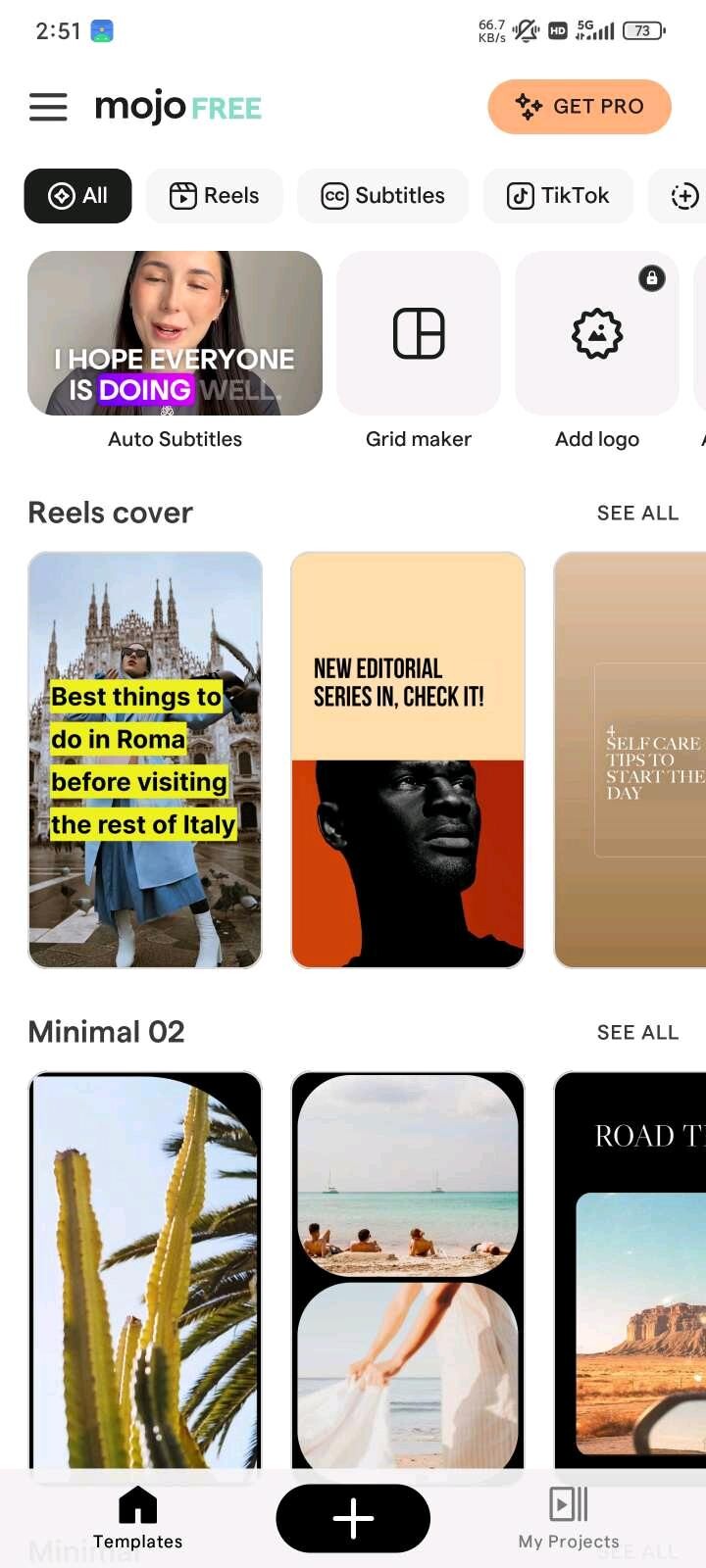Create a new project with plus button

[x=353, y=1519]
